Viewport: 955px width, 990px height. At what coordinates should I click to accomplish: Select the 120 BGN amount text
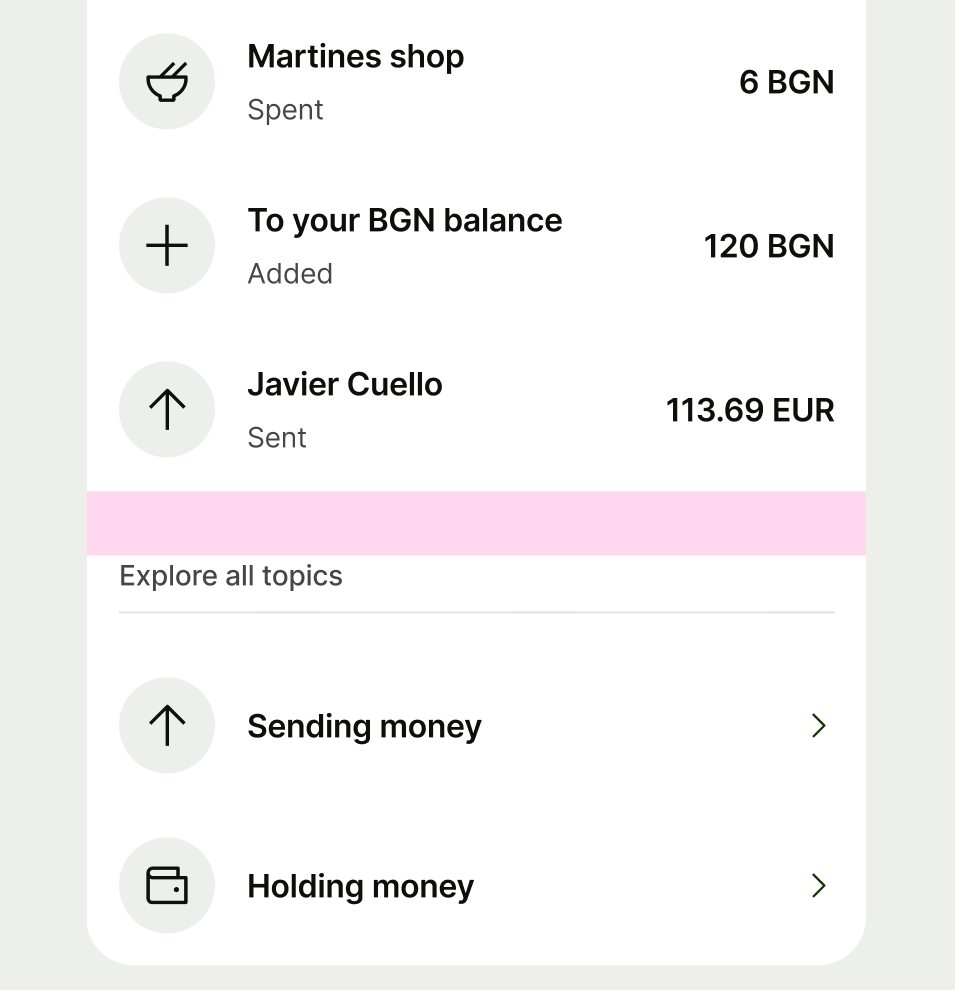pos(769,245)
